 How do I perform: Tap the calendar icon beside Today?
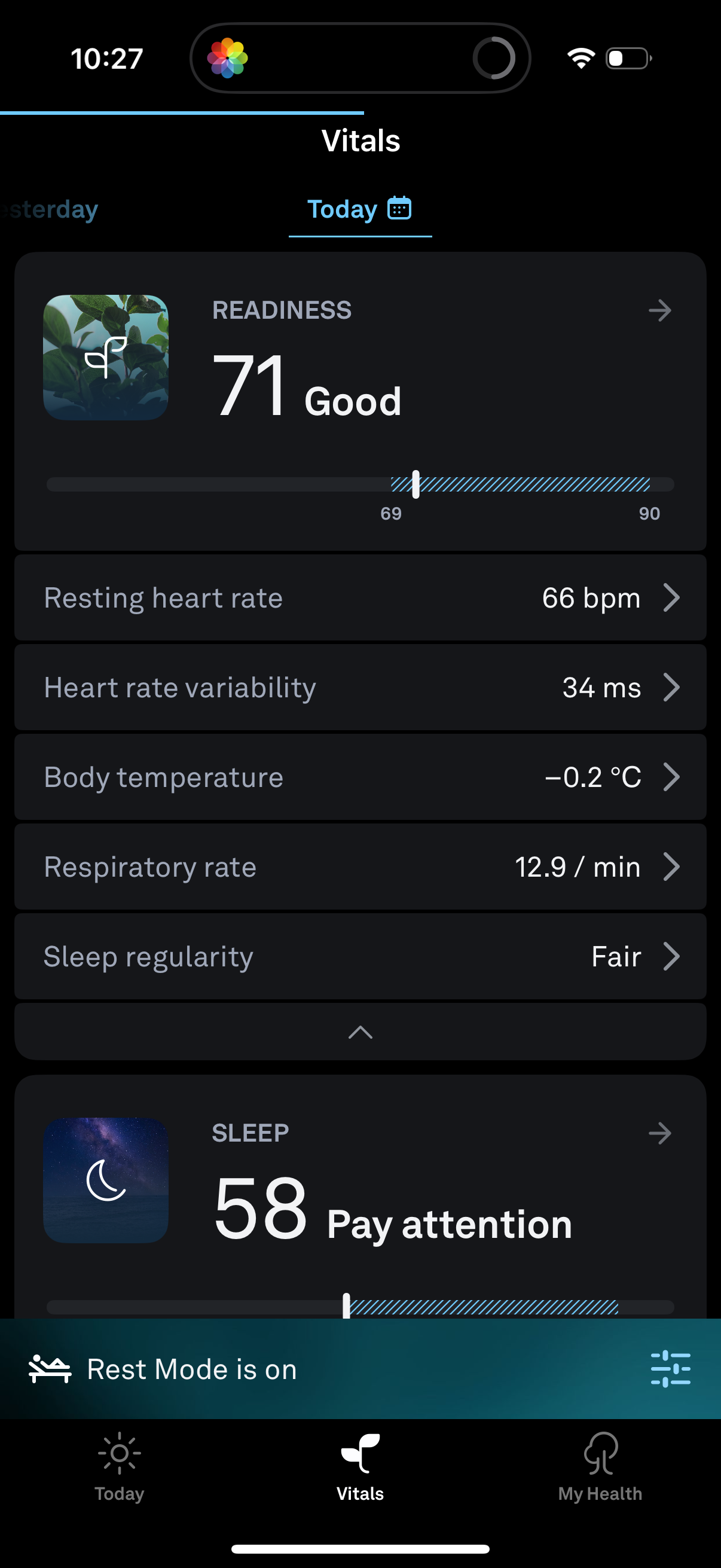point(399,209)
